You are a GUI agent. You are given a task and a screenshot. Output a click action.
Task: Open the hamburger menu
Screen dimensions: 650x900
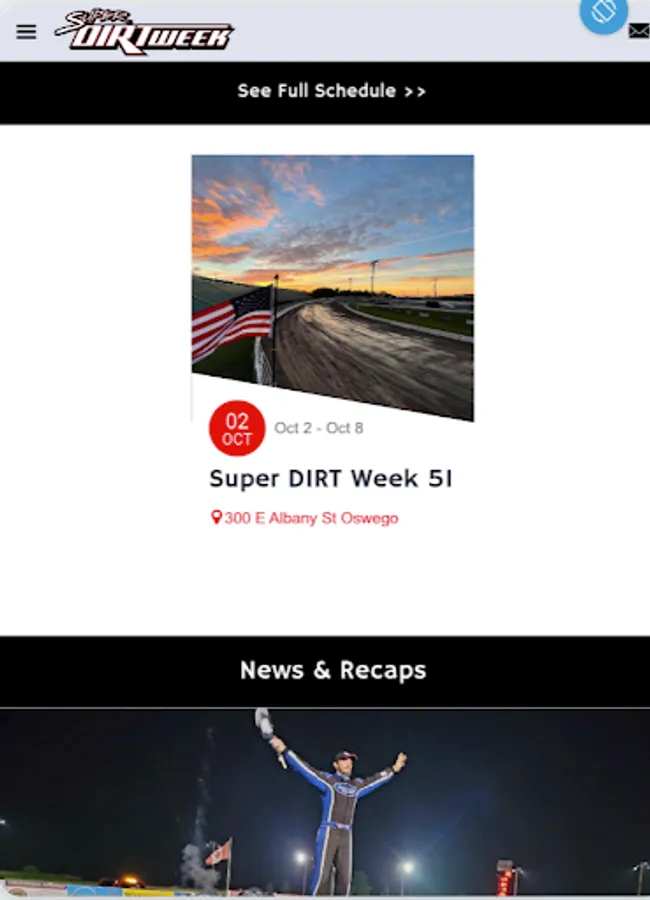26,32
